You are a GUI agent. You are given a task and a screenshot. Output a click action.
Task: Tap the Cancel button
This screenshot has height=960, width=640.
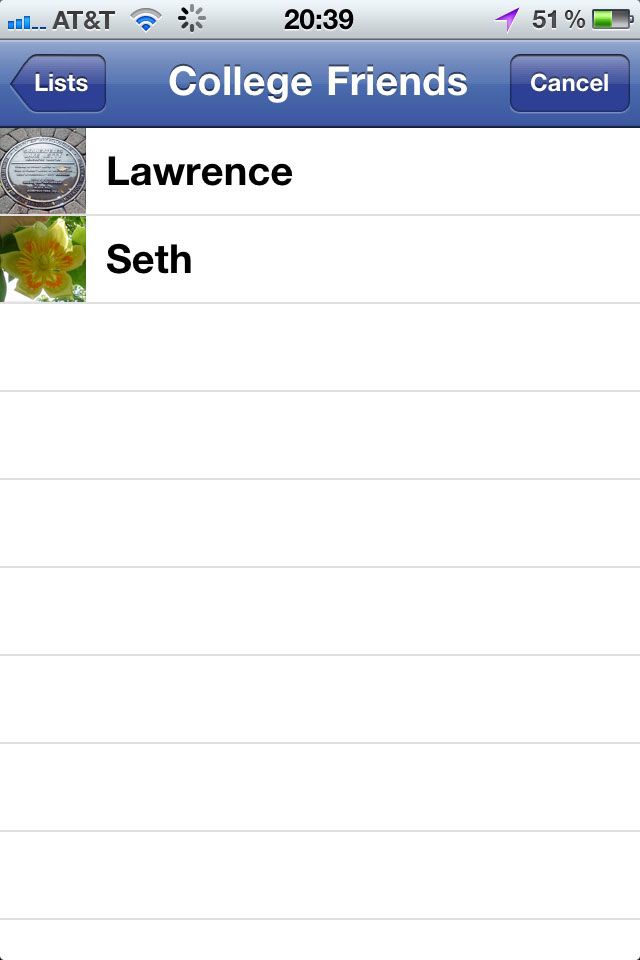point(569,83)
